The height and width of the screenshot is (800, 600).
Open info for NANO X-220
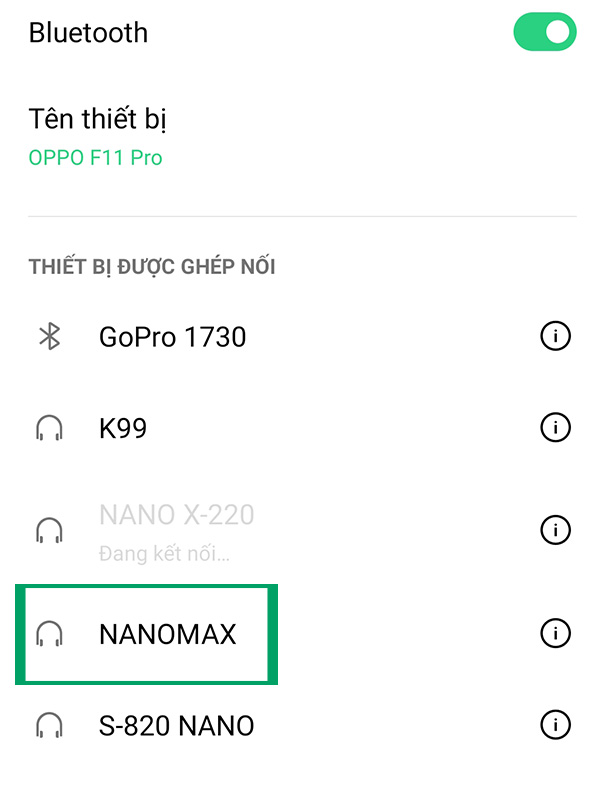click(555, 528)
